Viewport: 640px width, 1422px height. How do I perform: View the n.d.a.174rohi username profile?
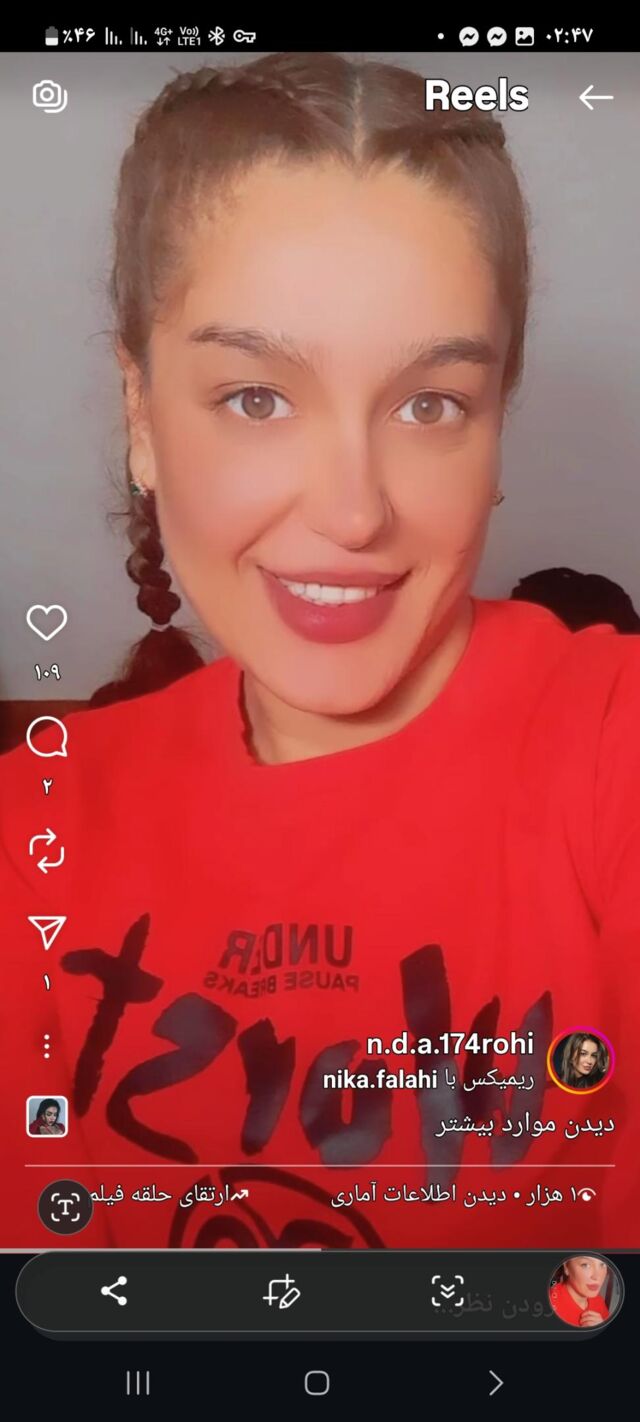tap(449, 1045)
